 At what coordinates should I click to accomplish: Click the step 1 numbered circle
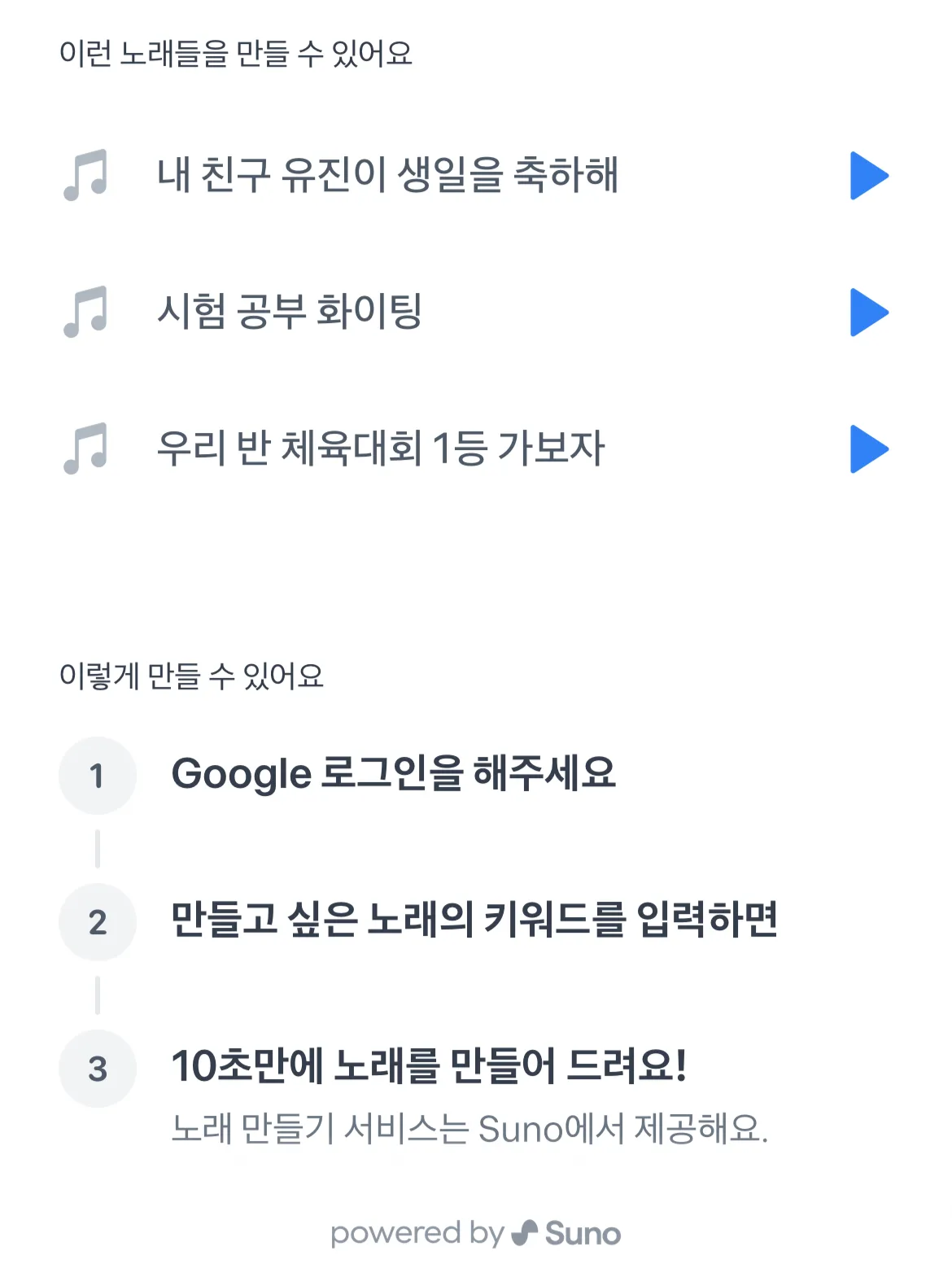point(98,775)
